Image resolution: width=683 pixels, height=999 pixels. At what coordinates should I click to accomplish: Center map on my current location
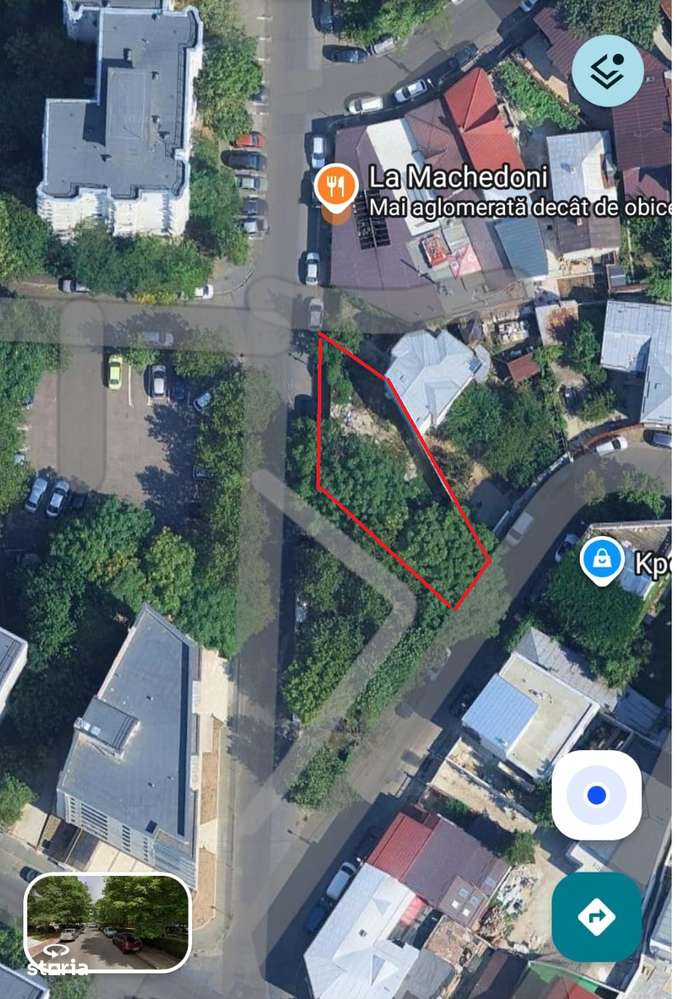(x=596, y=795)
